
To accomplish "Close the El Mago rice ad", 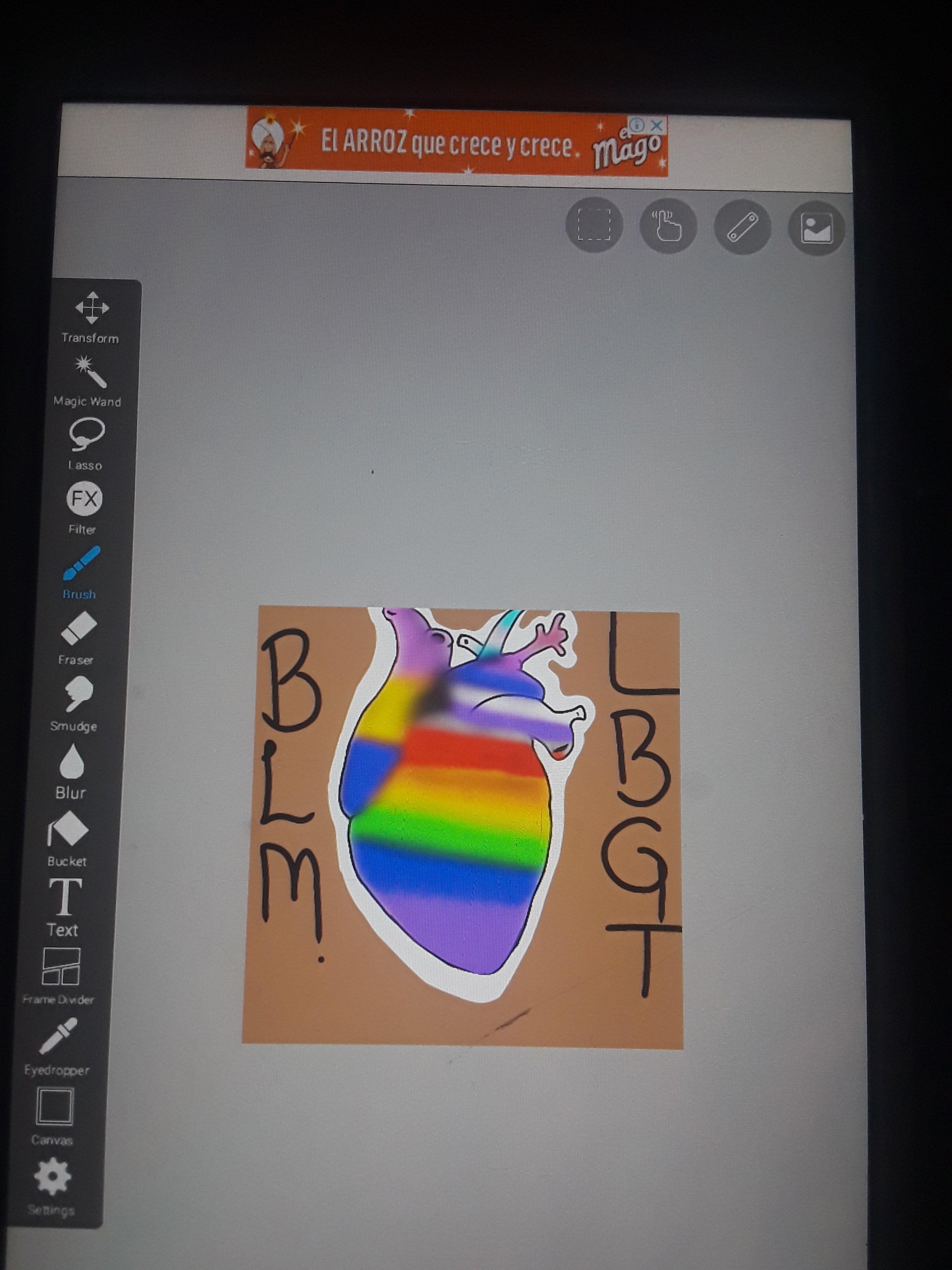I will click(x=658, y=125).
